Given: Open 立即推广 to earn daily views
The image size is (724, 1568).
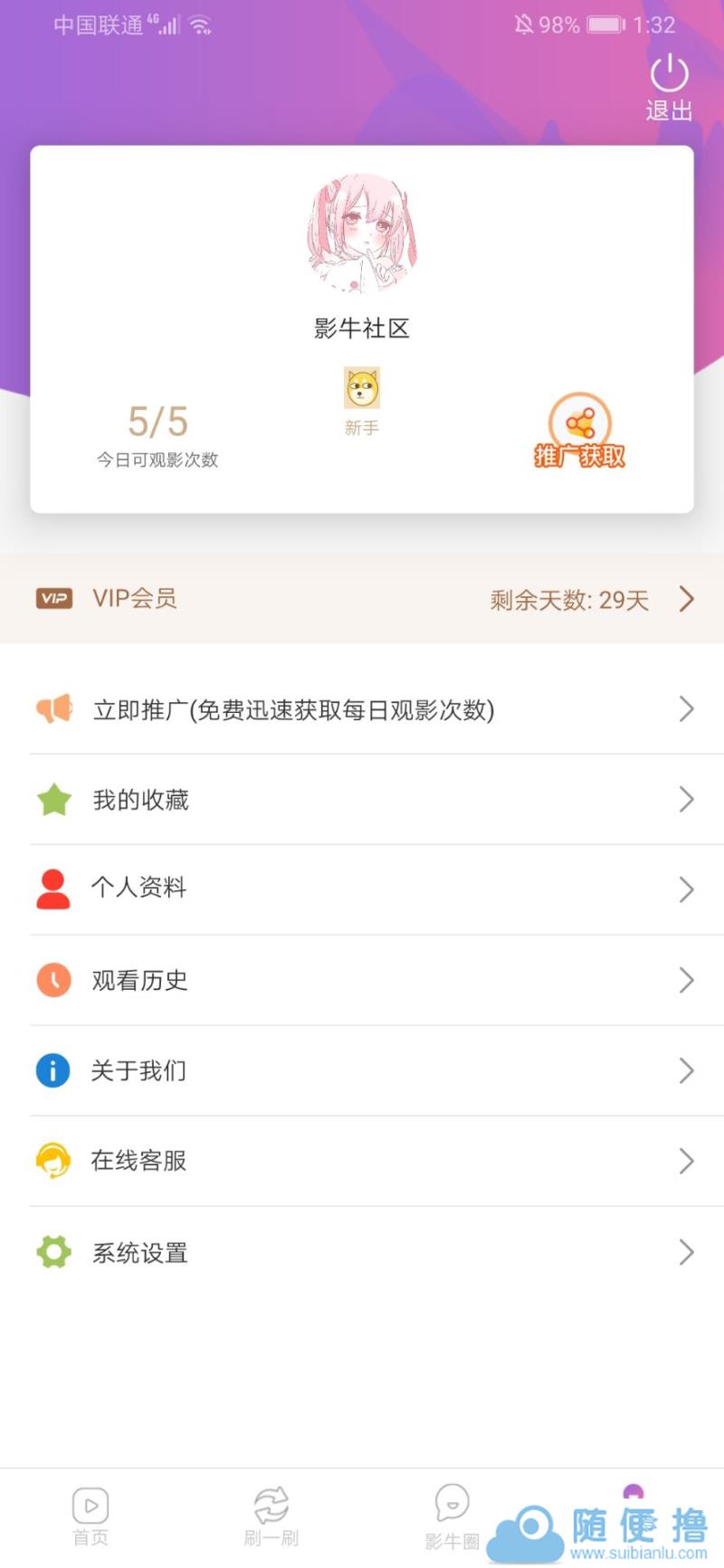Looking at the screenshot, I should (x=362, y=709).
